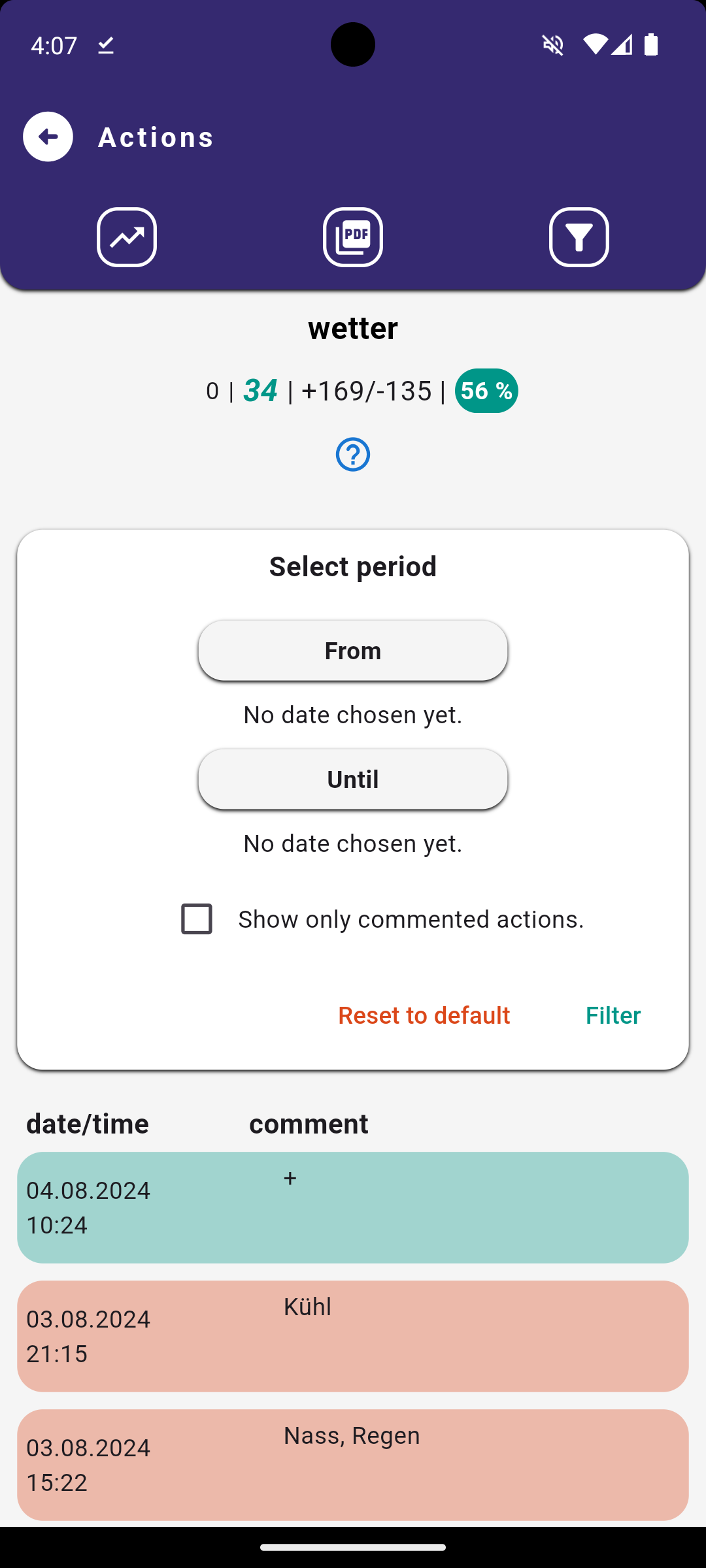The width and height of the screenshot is (706, 1568).
Task: Tap the back arrow on the Actions screen
Action: [47, 137]
